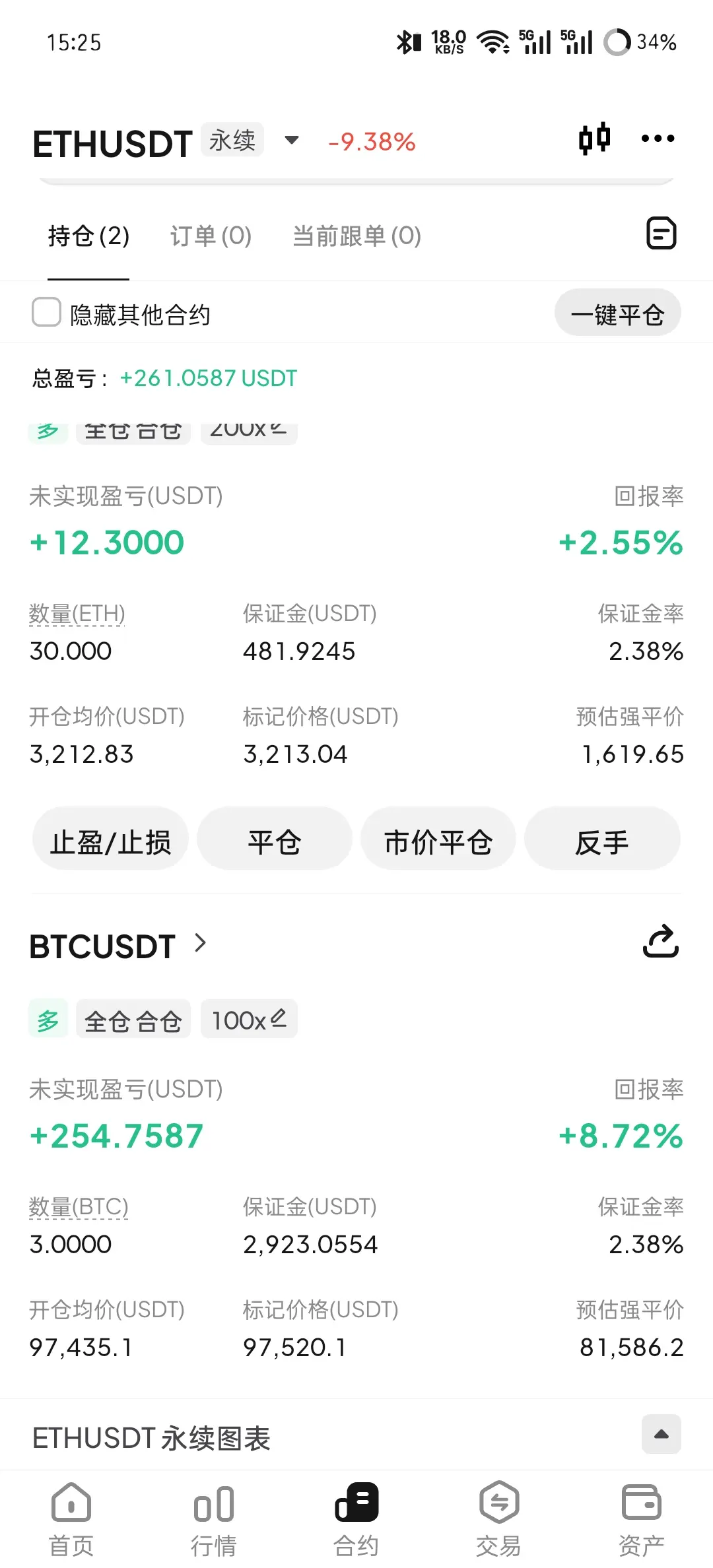Switch to the 订单 (0) tab
Image resolution: width=713 pixels, height=1568 pixels.
click(x=211, y=236)
